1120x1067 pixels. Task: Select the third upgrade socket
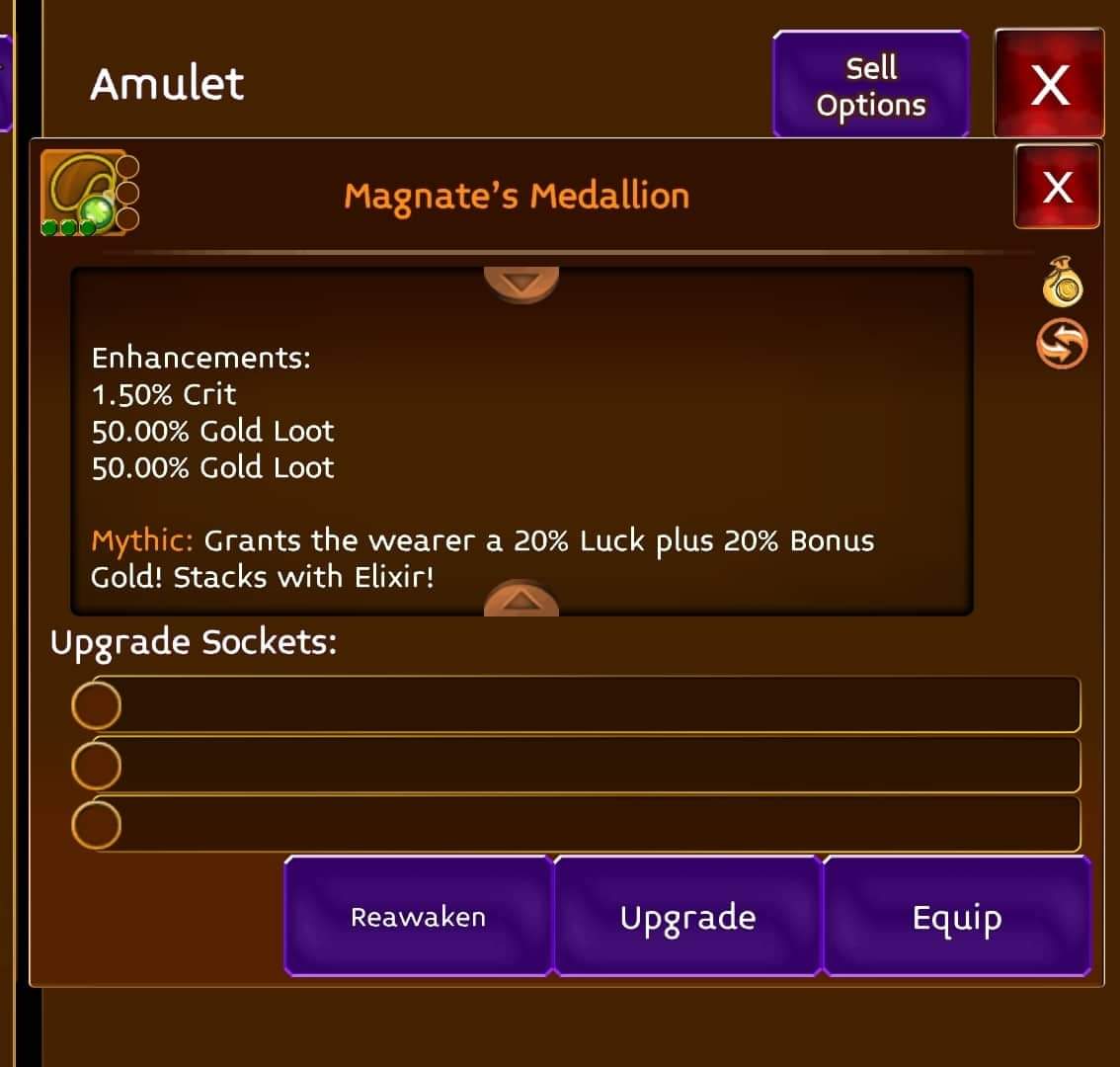[97, 824]
